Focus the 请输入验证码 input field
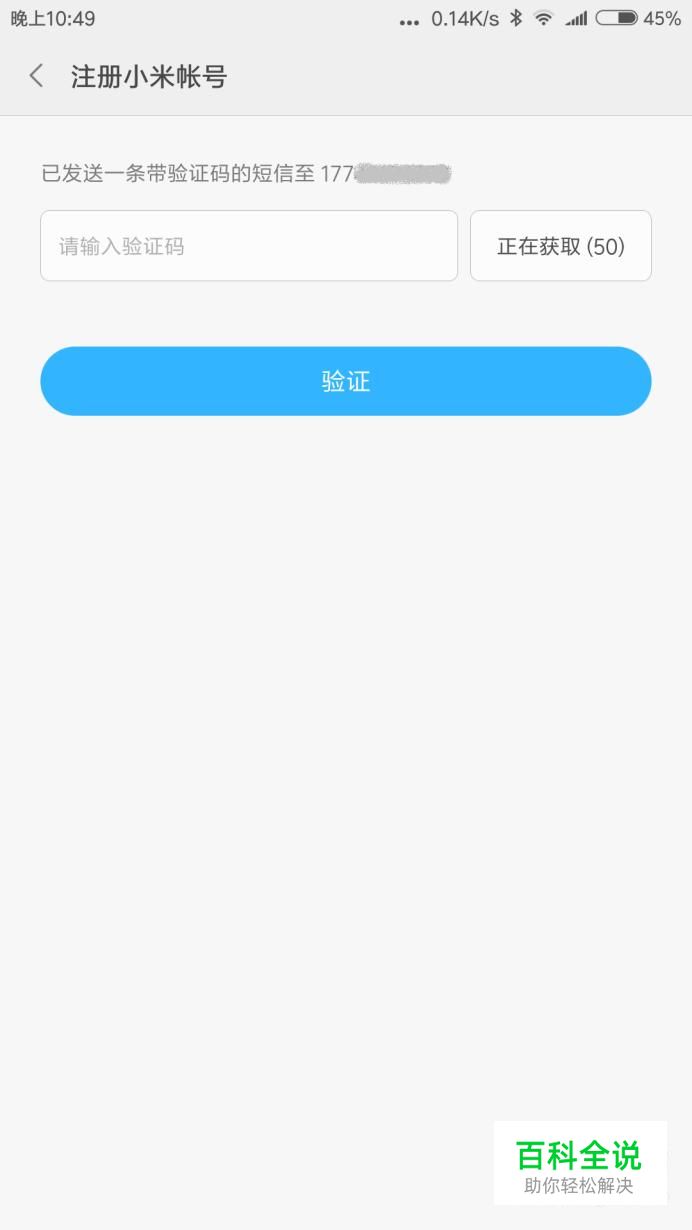The image size is (692, 1230). coord(249,246)
